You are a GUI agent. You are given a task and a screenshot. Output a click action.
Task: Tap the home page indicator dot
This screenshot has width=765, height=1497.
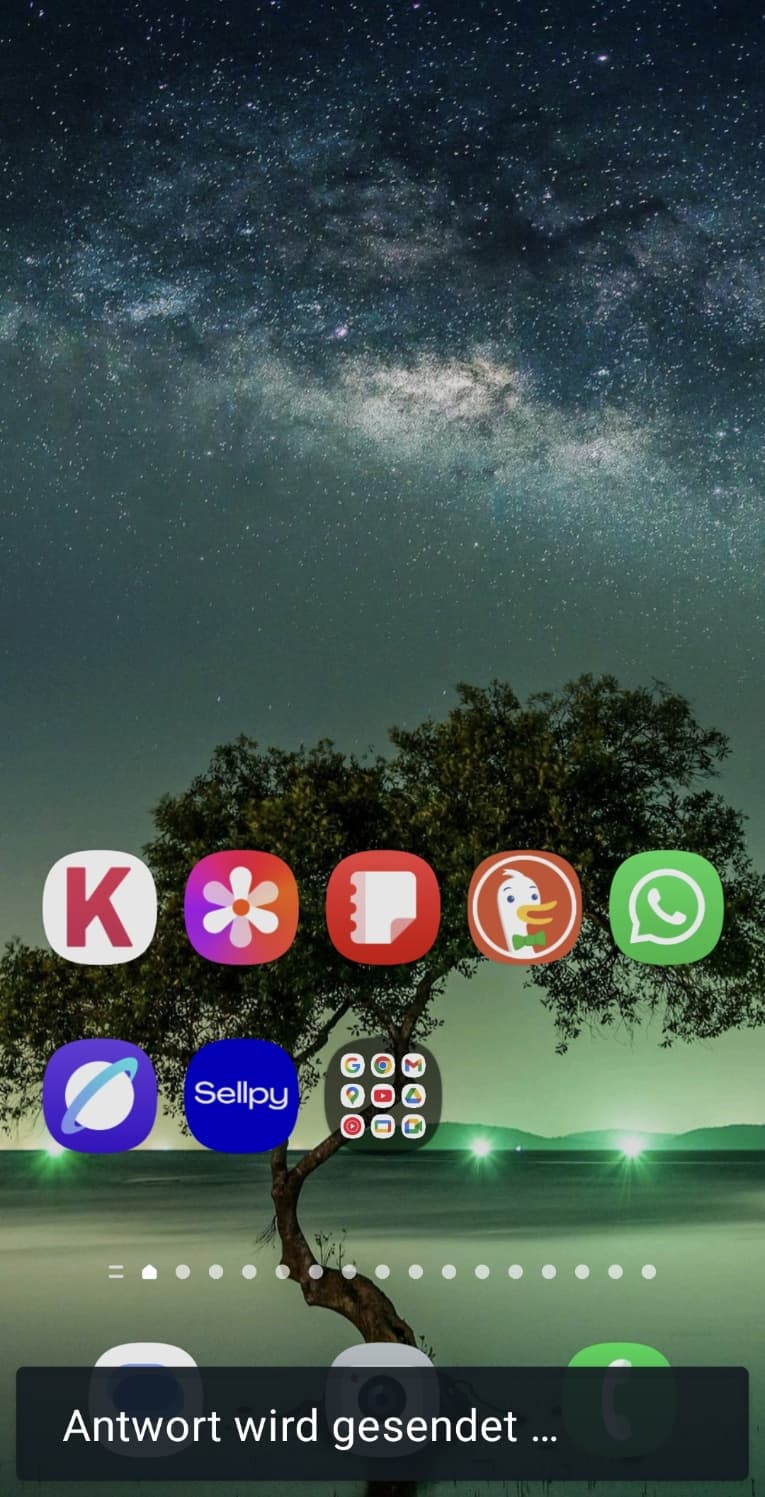149,1272
